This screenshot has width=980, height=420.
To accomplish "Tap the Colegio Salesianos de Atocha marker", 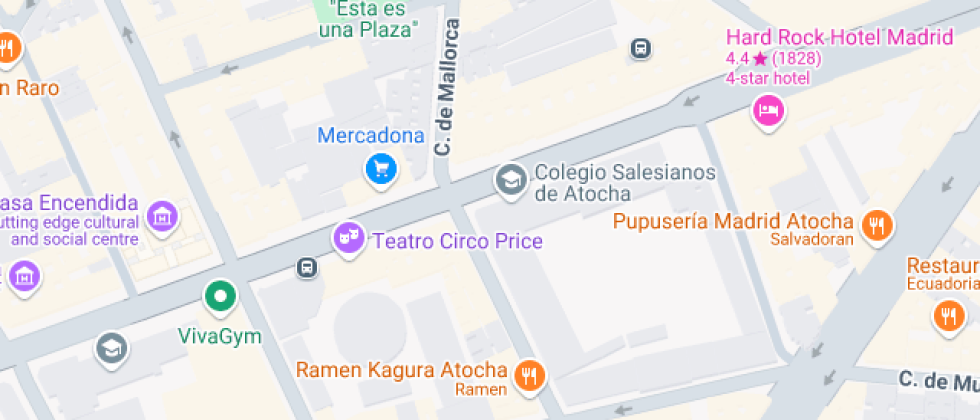I will 511,181.
